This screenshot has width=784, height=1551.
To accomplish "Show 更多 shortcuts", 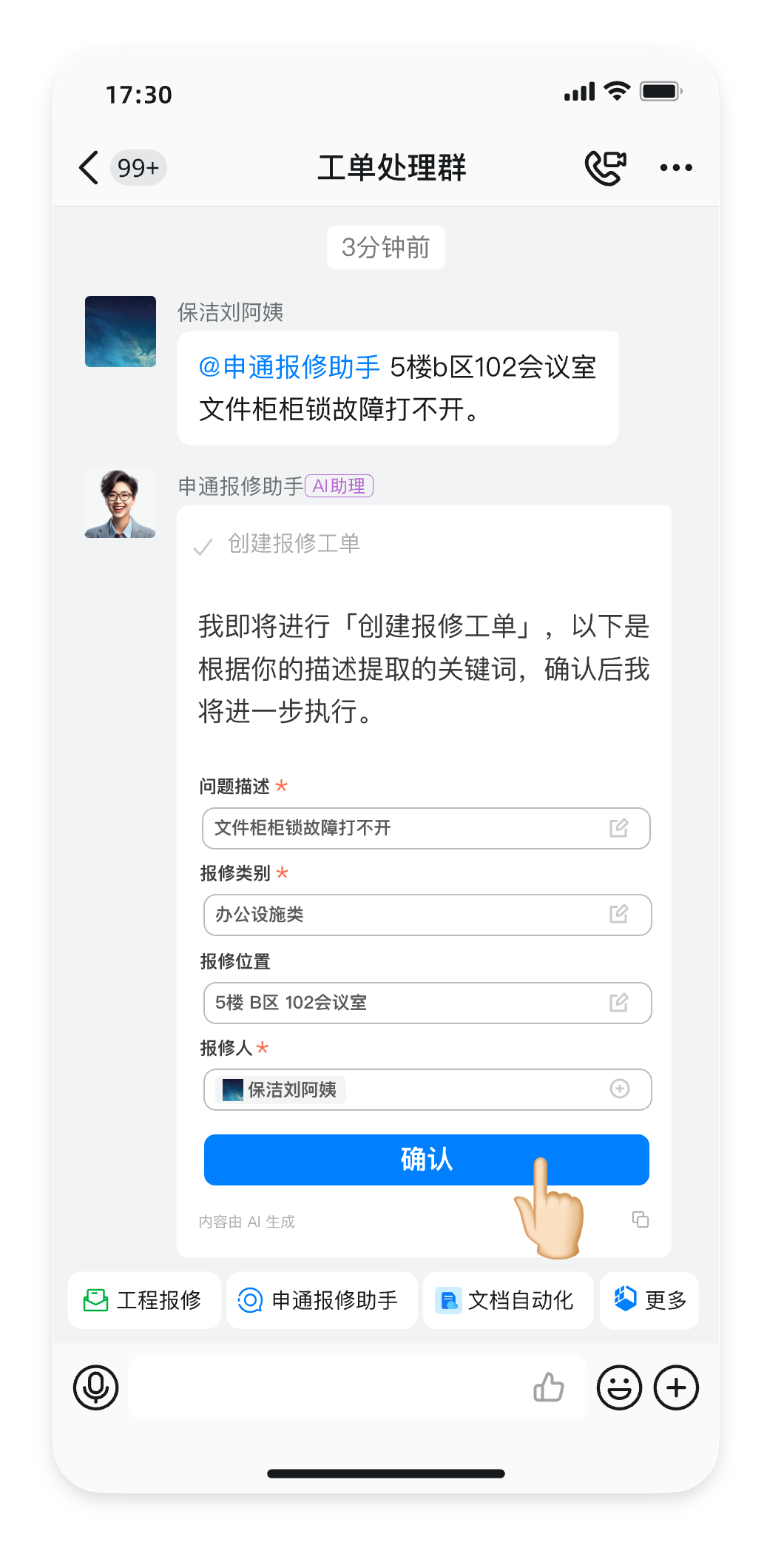I will point(649,1300).
